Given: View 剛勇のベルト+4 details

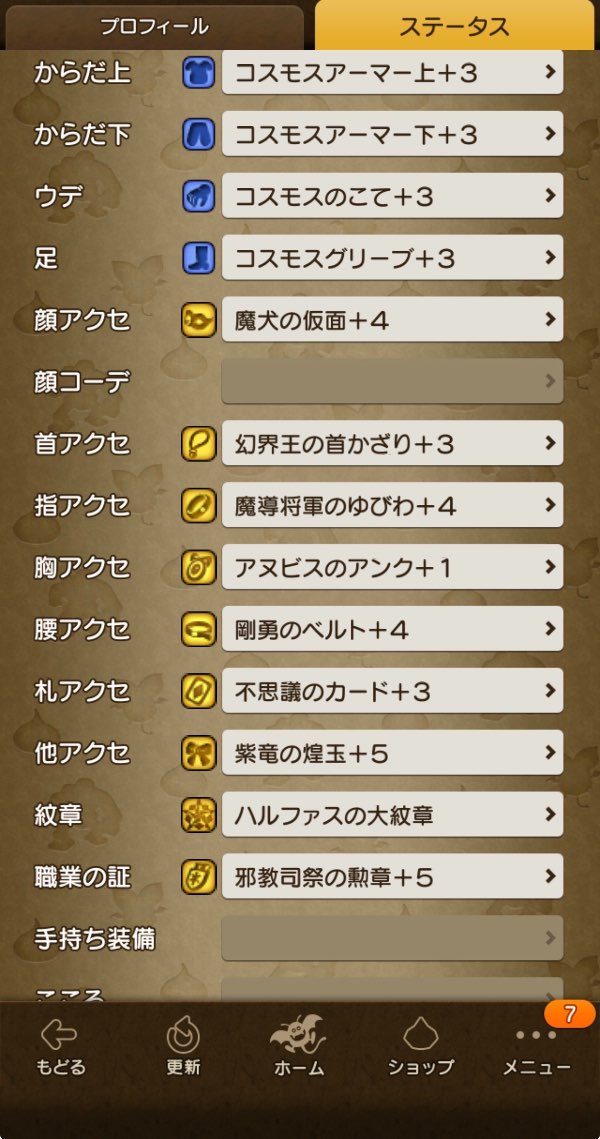Looking at the screenshot, I should click(392, 629).
